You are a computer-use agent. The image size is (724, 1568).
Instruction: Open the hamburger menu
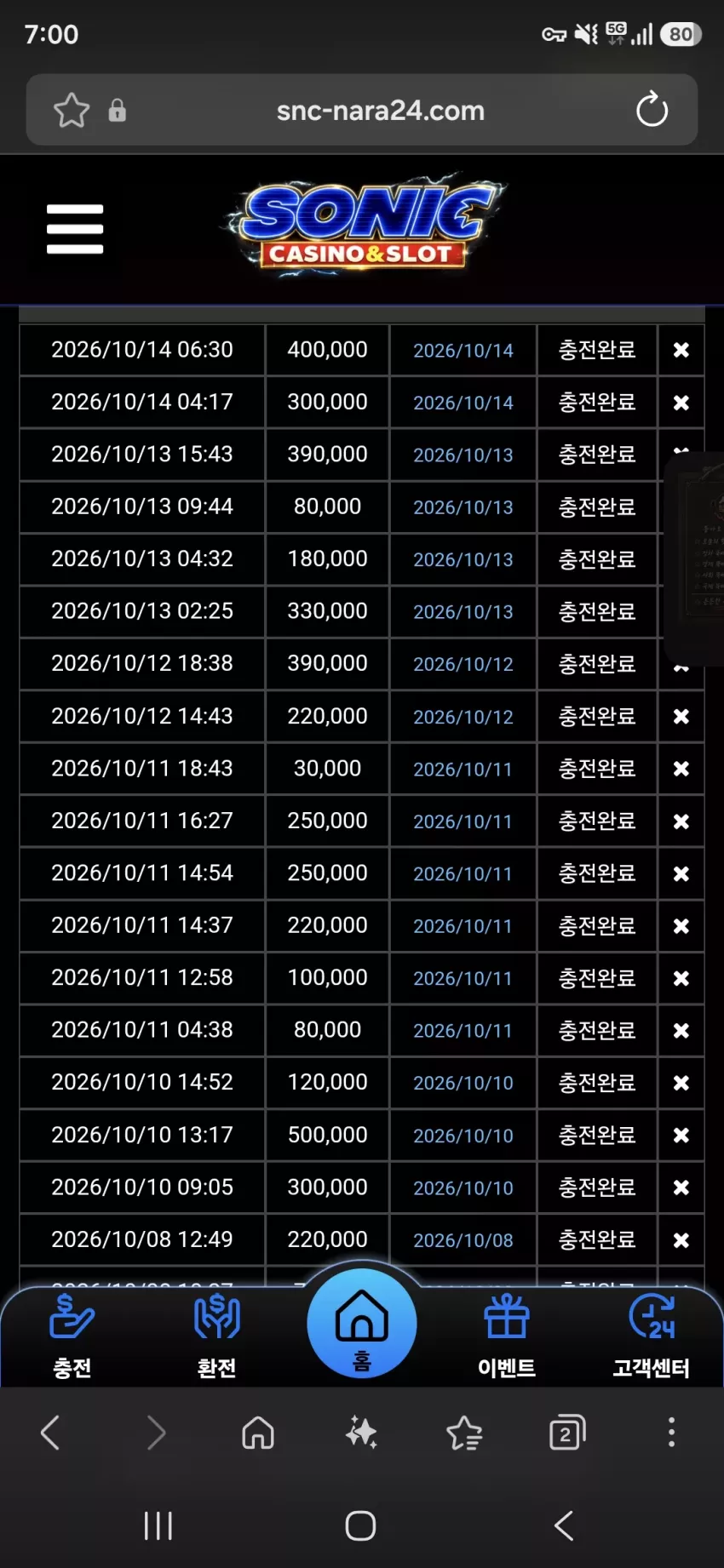click(x=75, y=229)
